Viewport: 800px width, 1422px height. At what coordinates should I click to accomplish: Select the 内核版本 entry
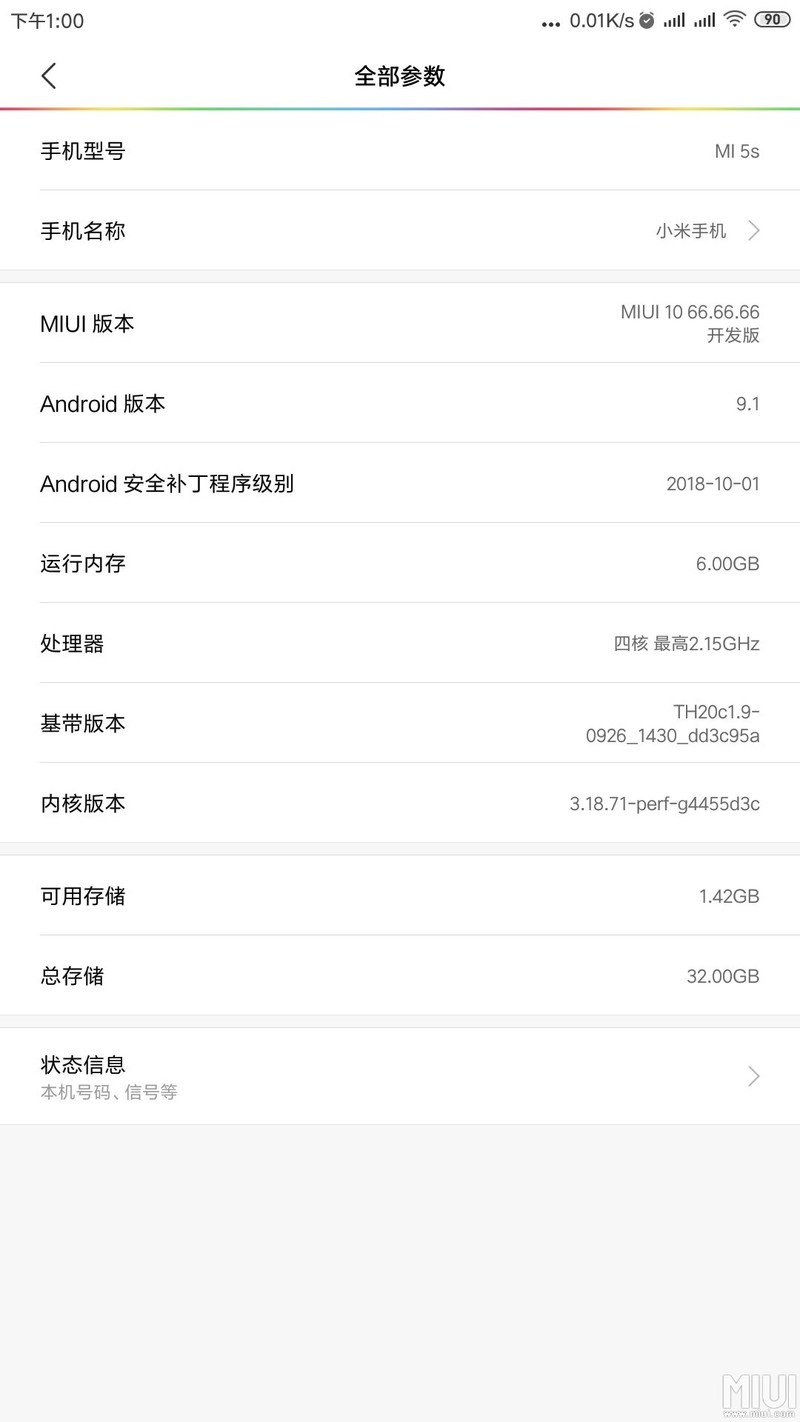400,803
